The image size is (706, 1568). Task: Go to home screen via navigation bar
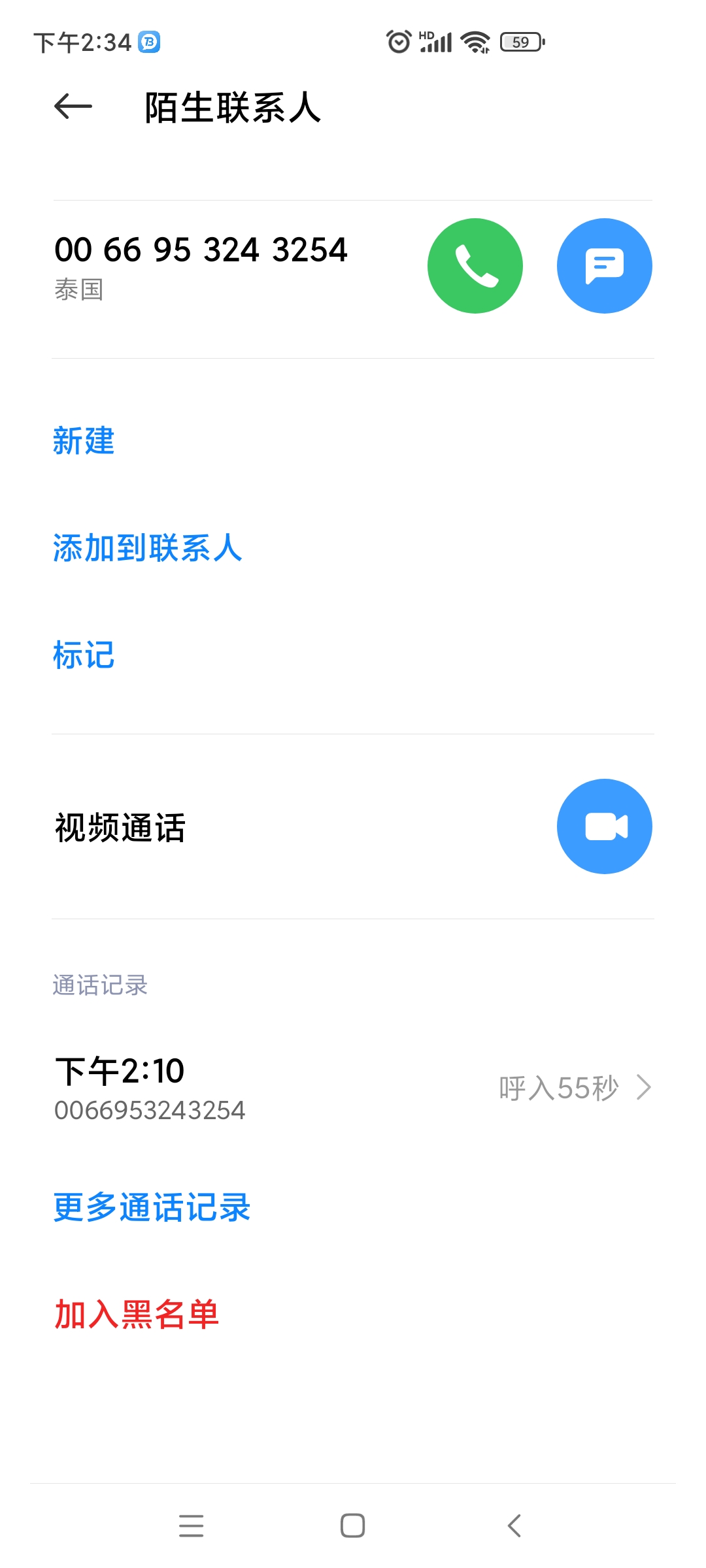click(353, 1526)
